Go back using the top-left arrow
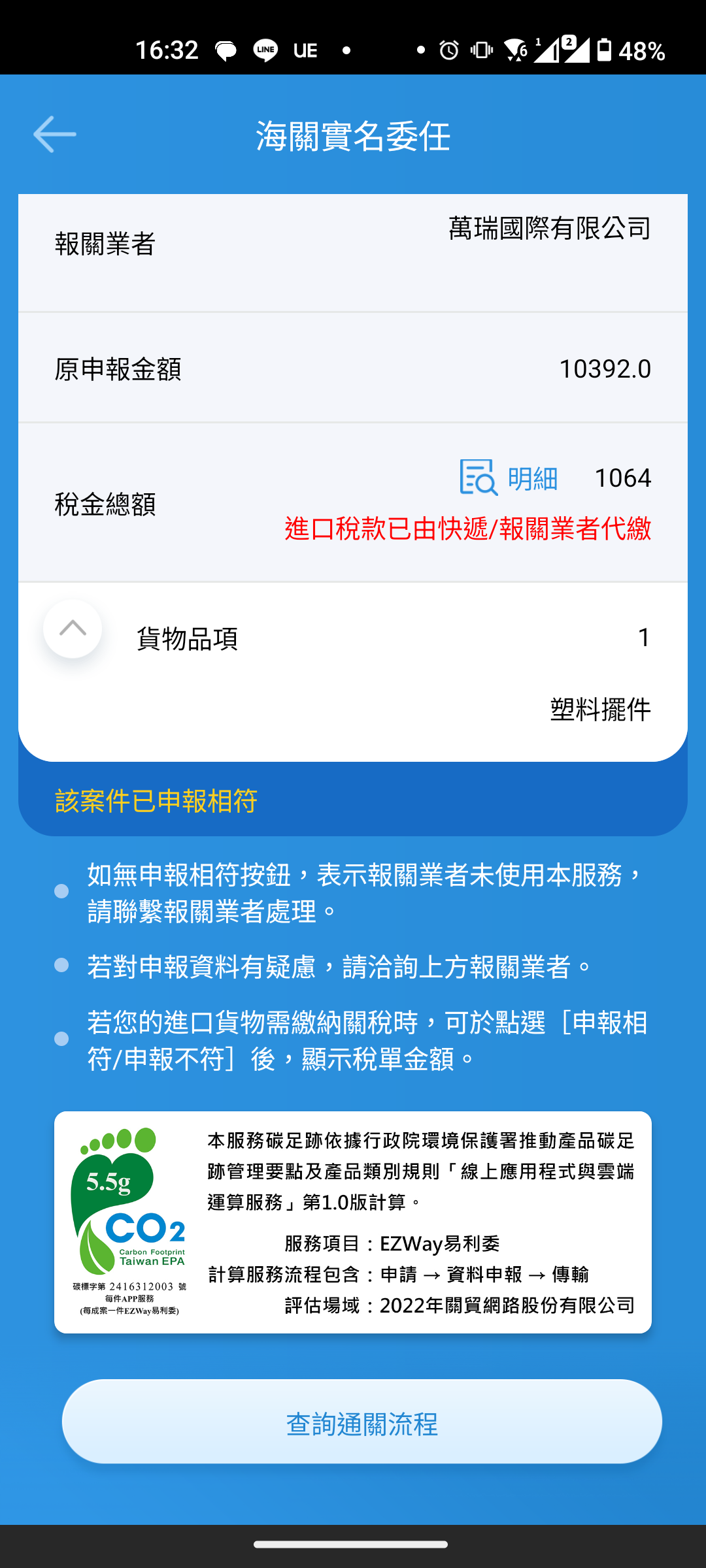 point(55,135)
